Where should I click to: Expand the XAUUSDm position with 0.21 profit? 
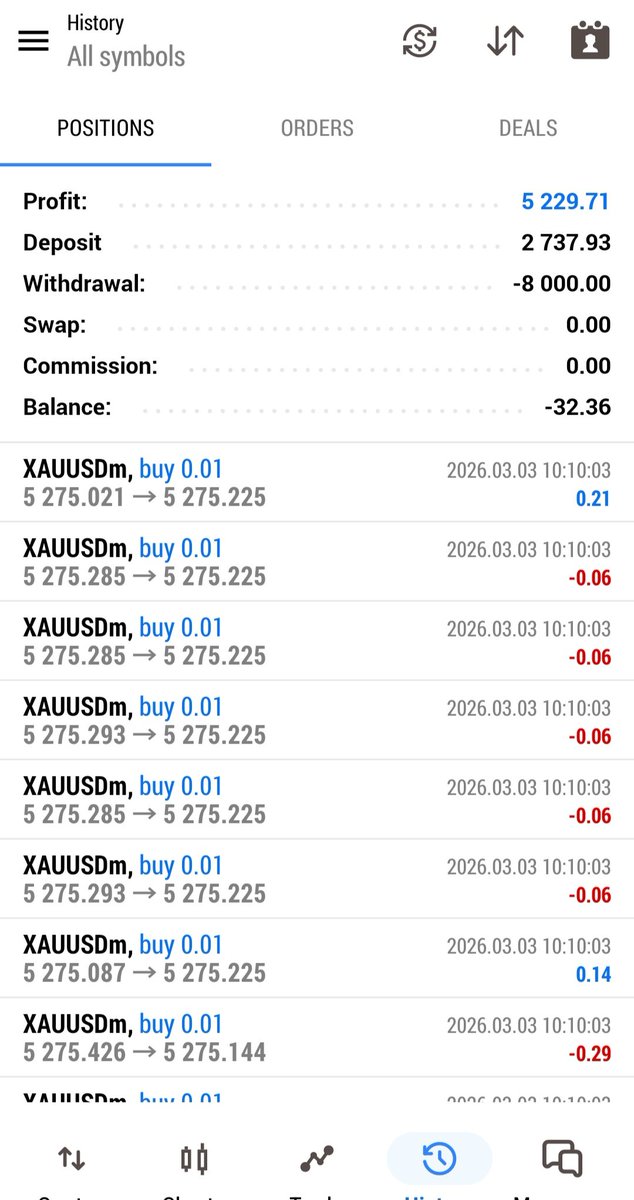(317, 482)
